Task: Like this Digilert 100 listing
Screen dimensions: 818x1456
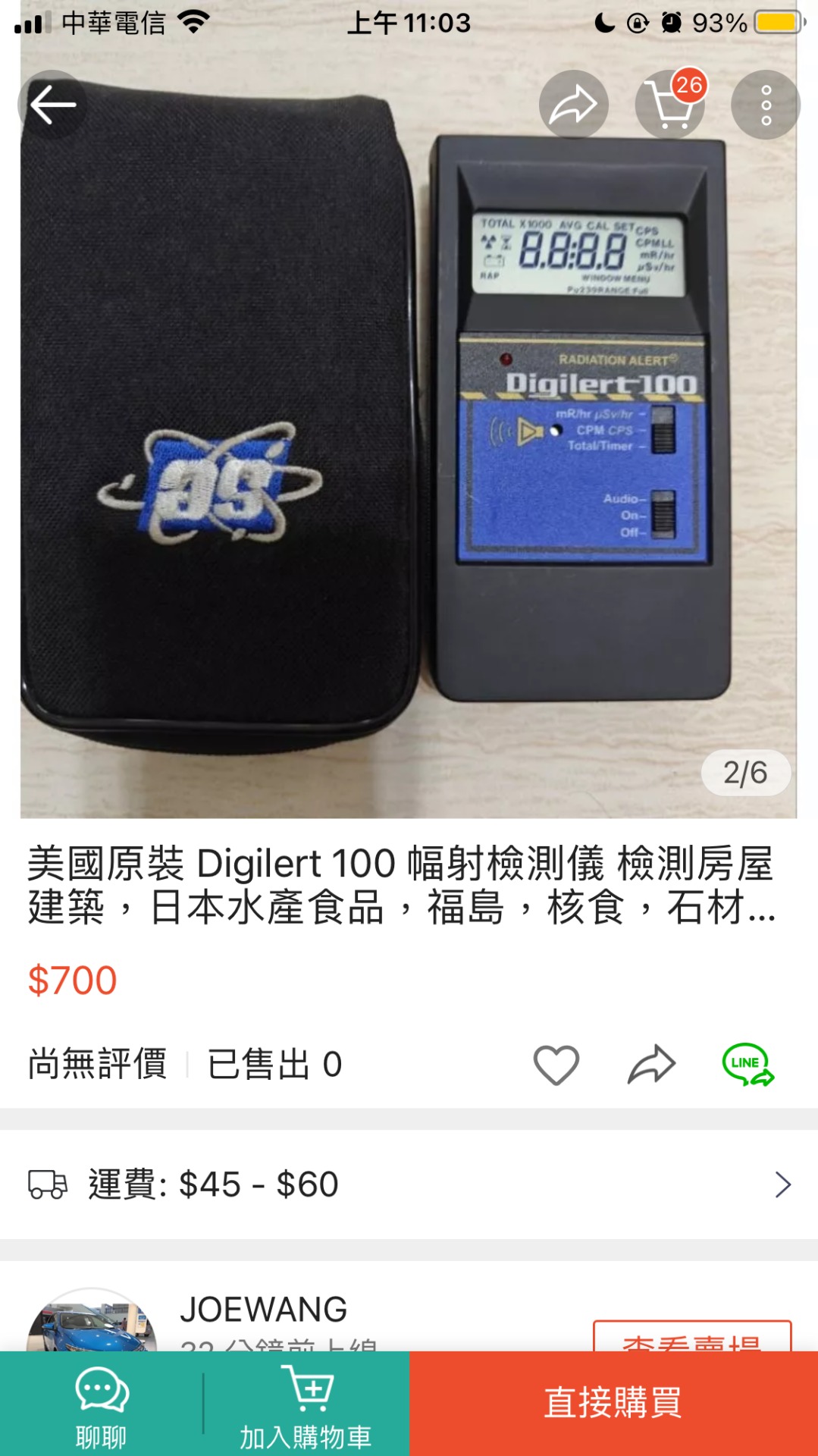Action: tap(556, 1065)
